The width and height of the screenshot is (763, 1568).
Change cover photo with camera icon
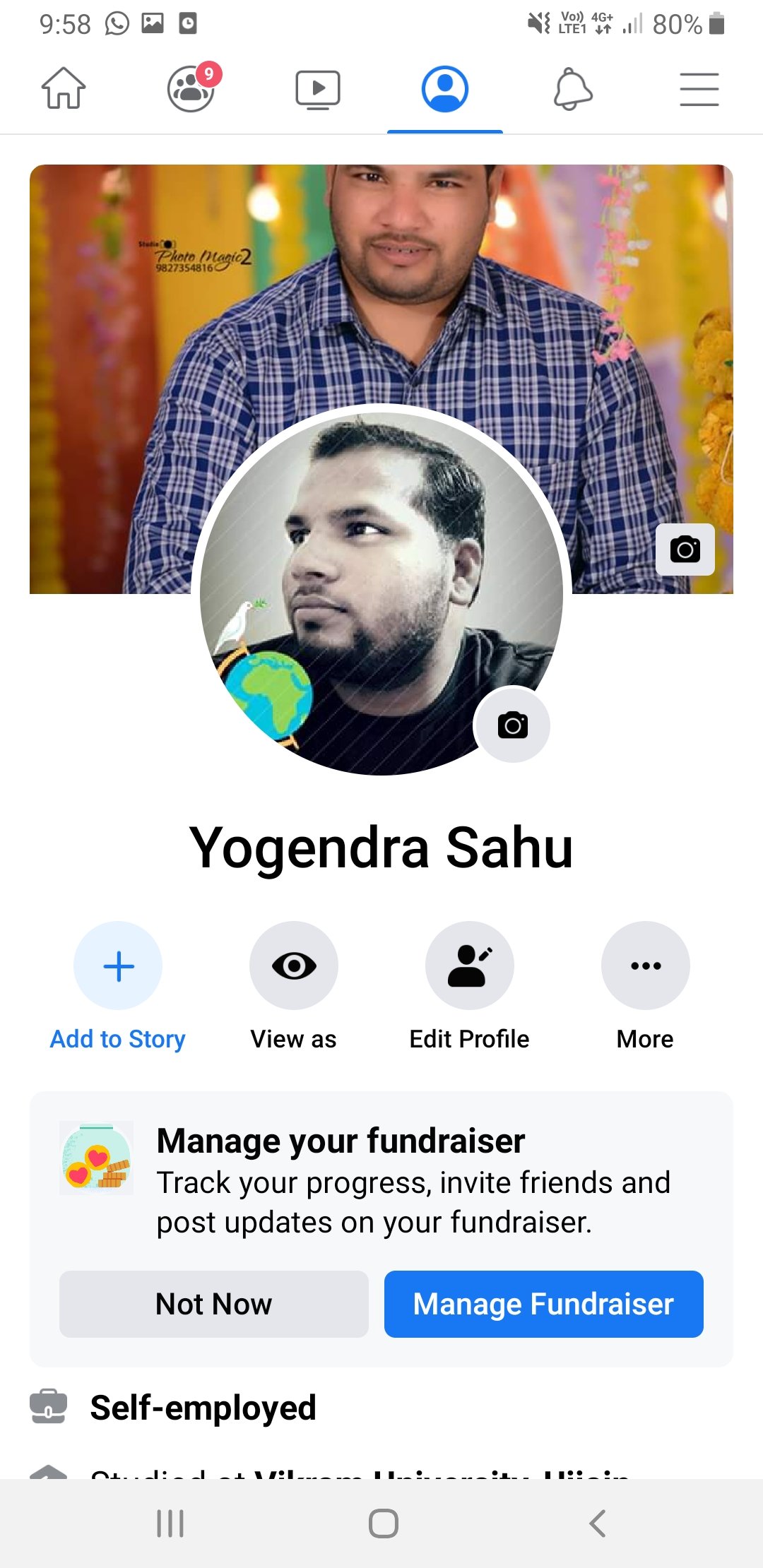tap(685, 549)
